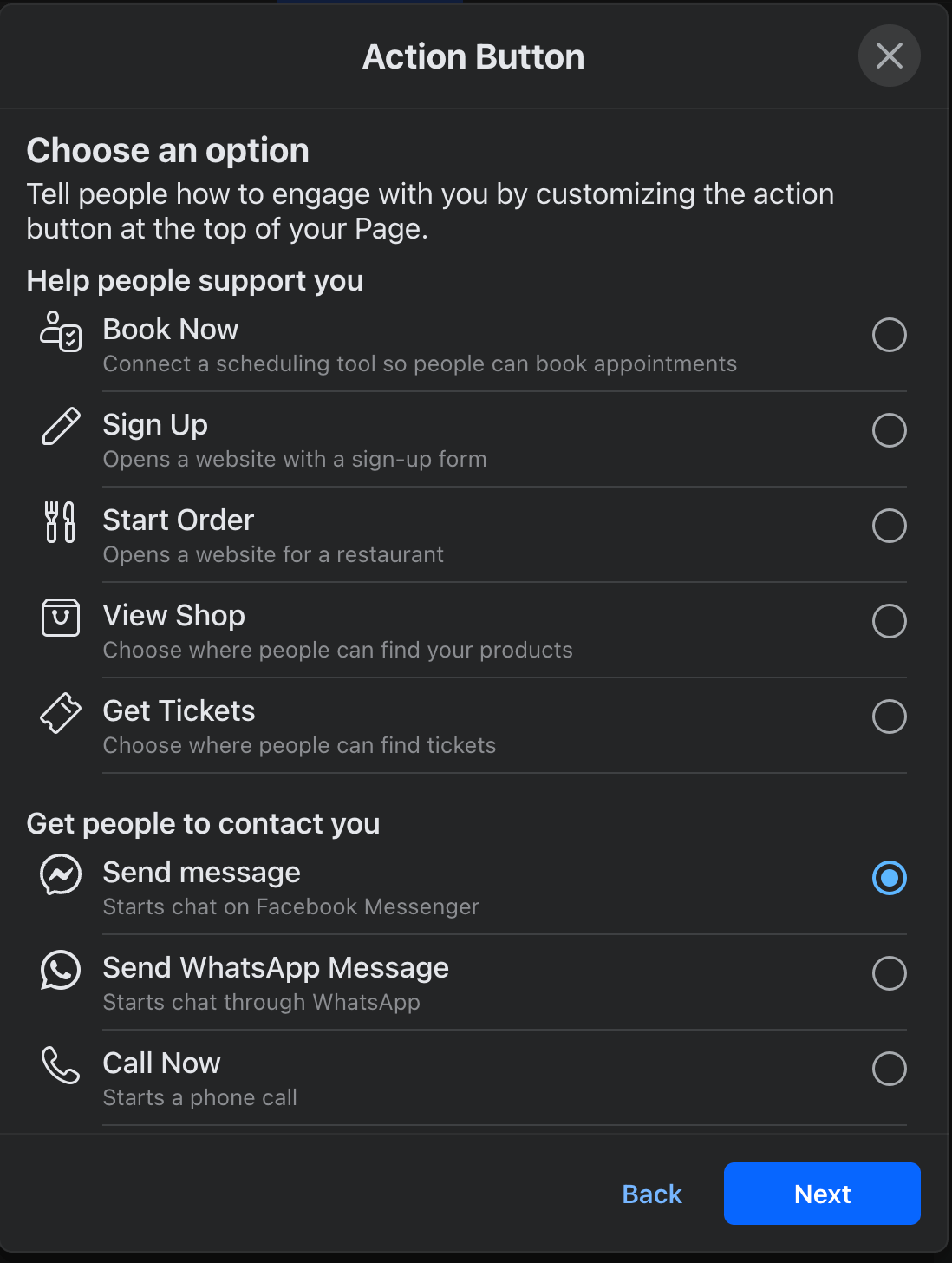Go back with the Back link
The image size is (952, 1263).
(x=652, y=1194)
